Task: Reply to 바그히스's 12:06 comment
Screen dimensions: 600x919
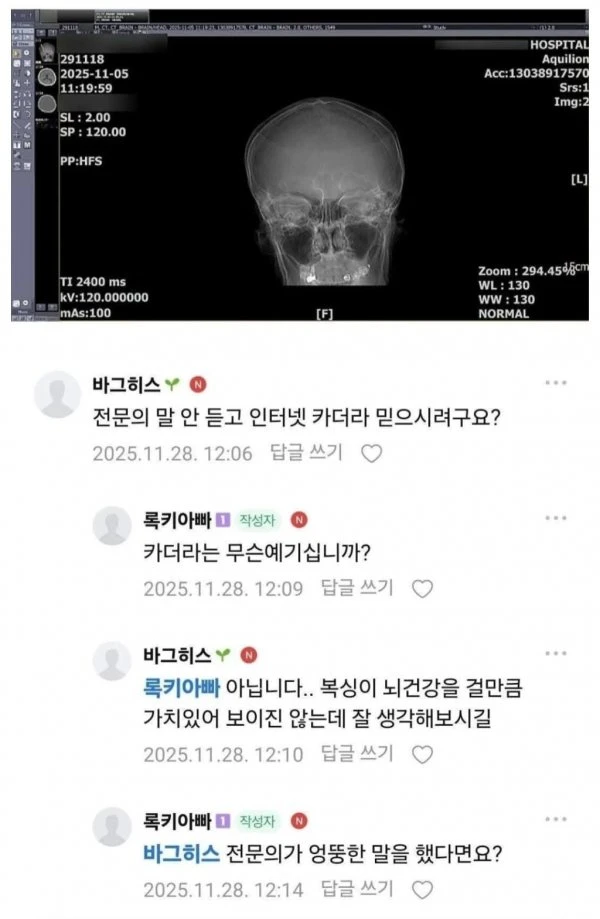Action: click(306, 452)
